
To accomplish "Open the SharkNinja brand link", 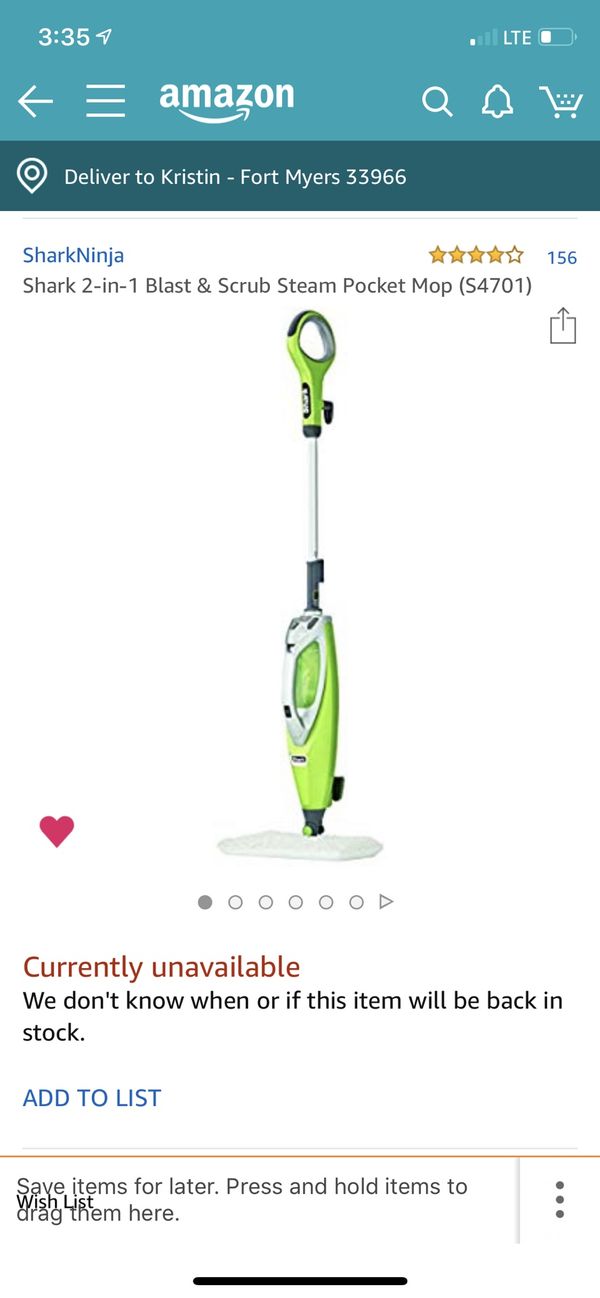I will (x=73, y=255).
